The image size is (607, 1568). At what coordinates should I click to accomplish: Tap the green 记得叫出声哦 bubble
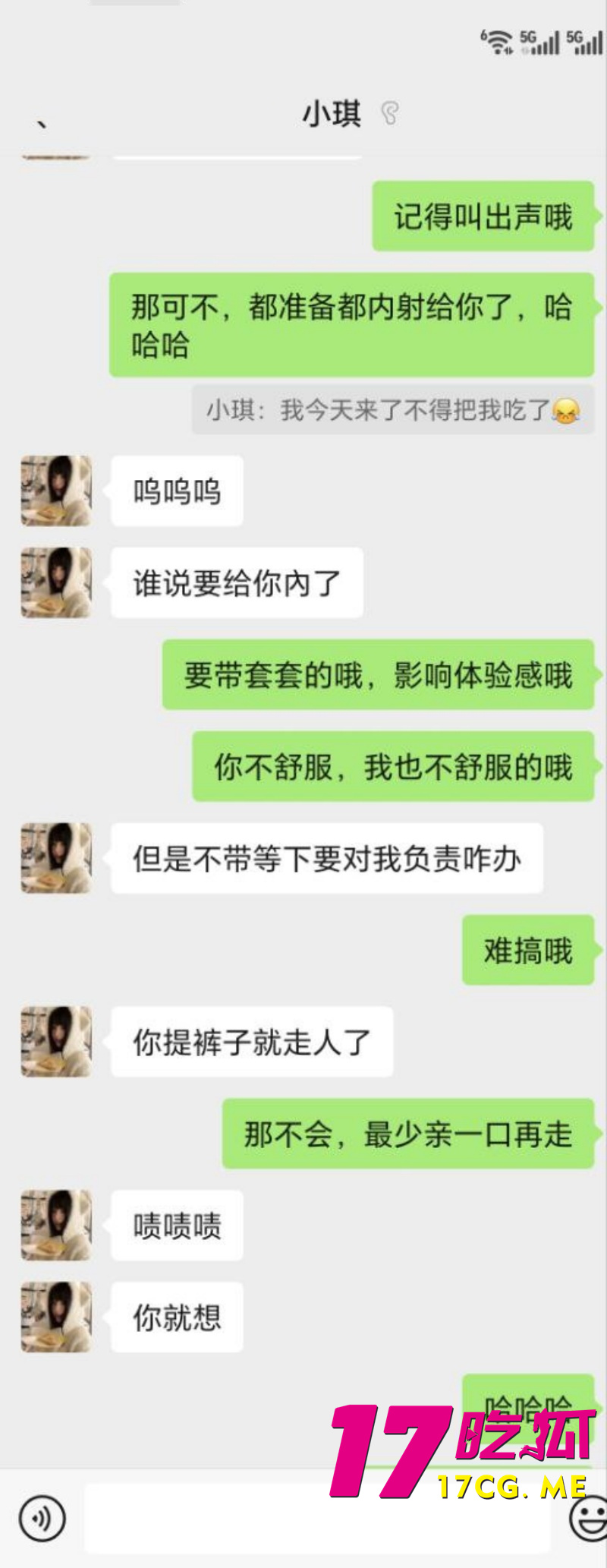click(x=483, y=216)
